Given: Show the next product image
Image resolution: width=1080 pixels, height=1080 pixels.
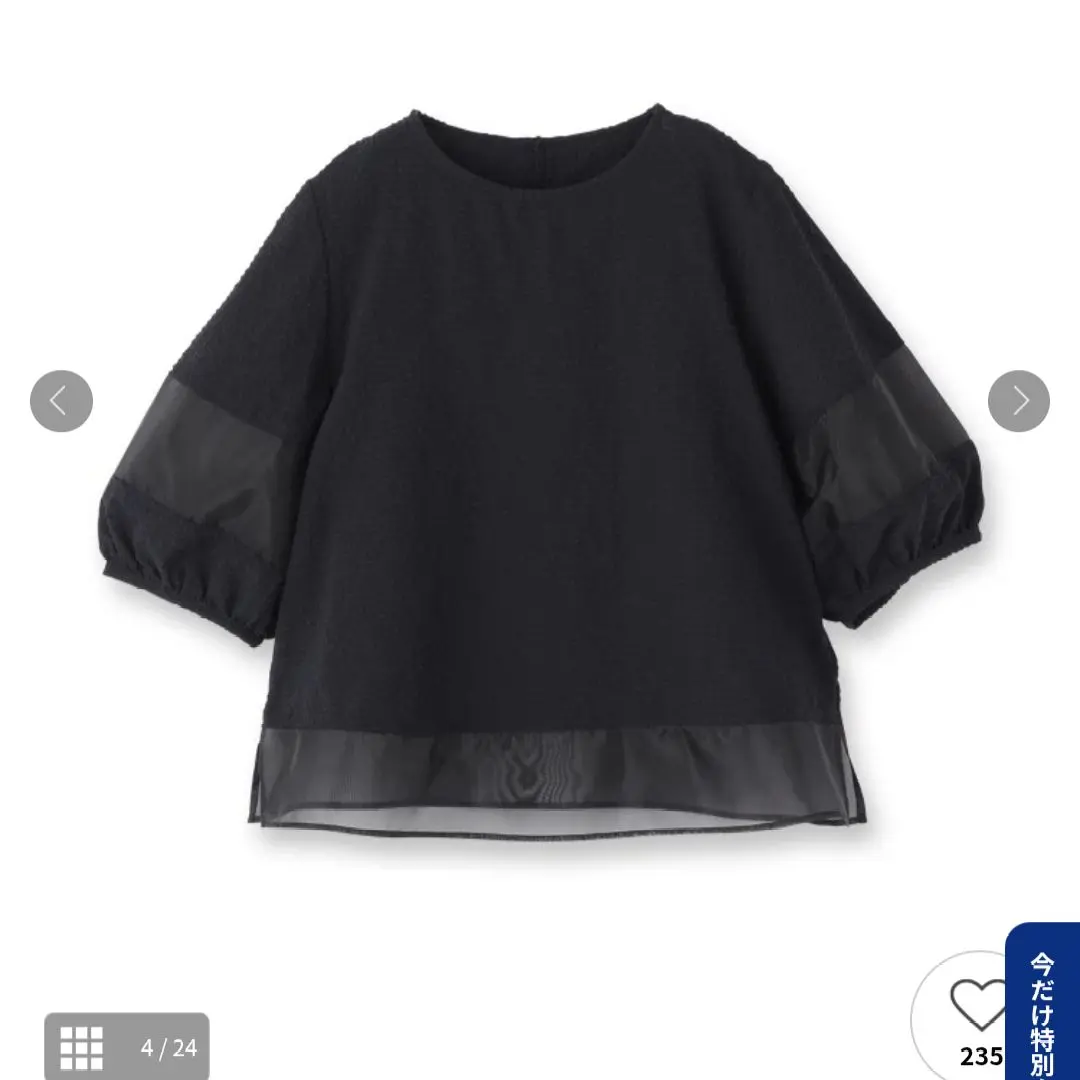Looking at the screenshot, I should pyautogui.click(x=1018, y=401).
